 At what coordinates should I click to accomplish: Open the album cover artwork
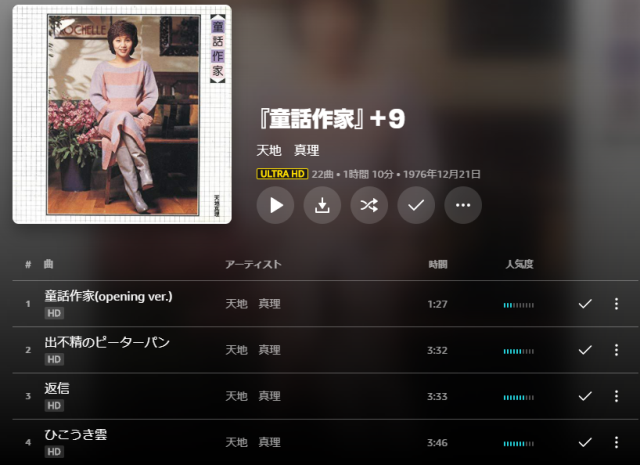click(121, 114)
